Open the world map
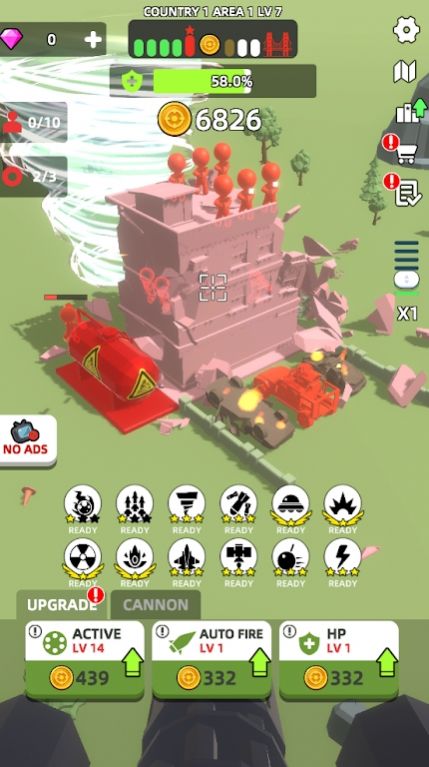 405,71
